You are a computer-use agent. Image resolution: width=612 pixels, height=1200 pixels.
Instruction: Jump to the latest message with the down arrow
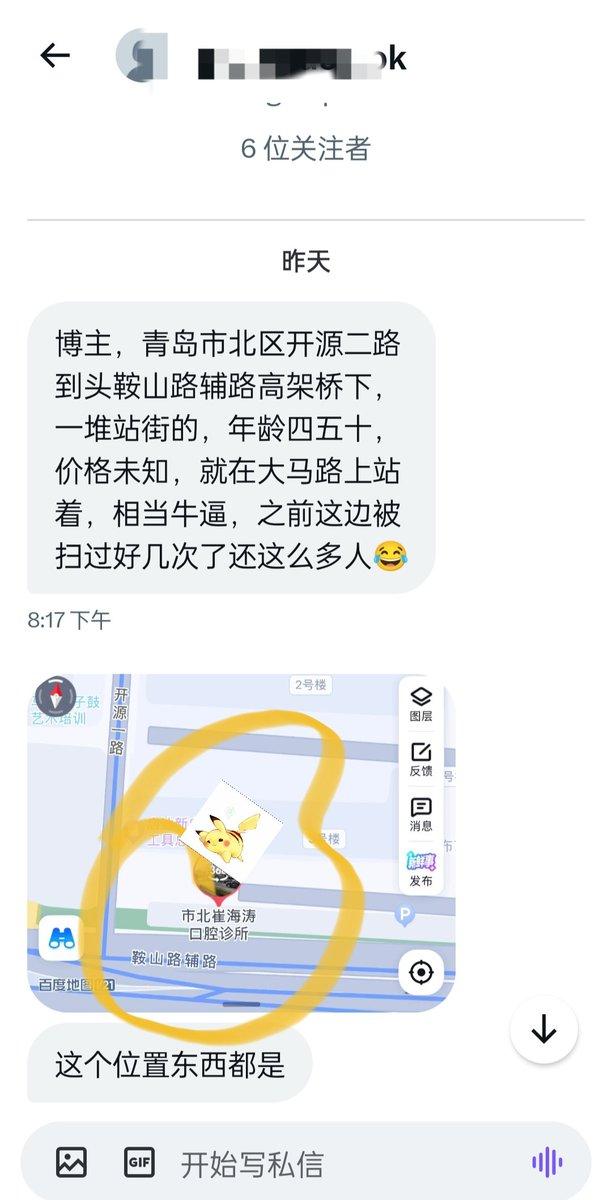point(544,1029)
